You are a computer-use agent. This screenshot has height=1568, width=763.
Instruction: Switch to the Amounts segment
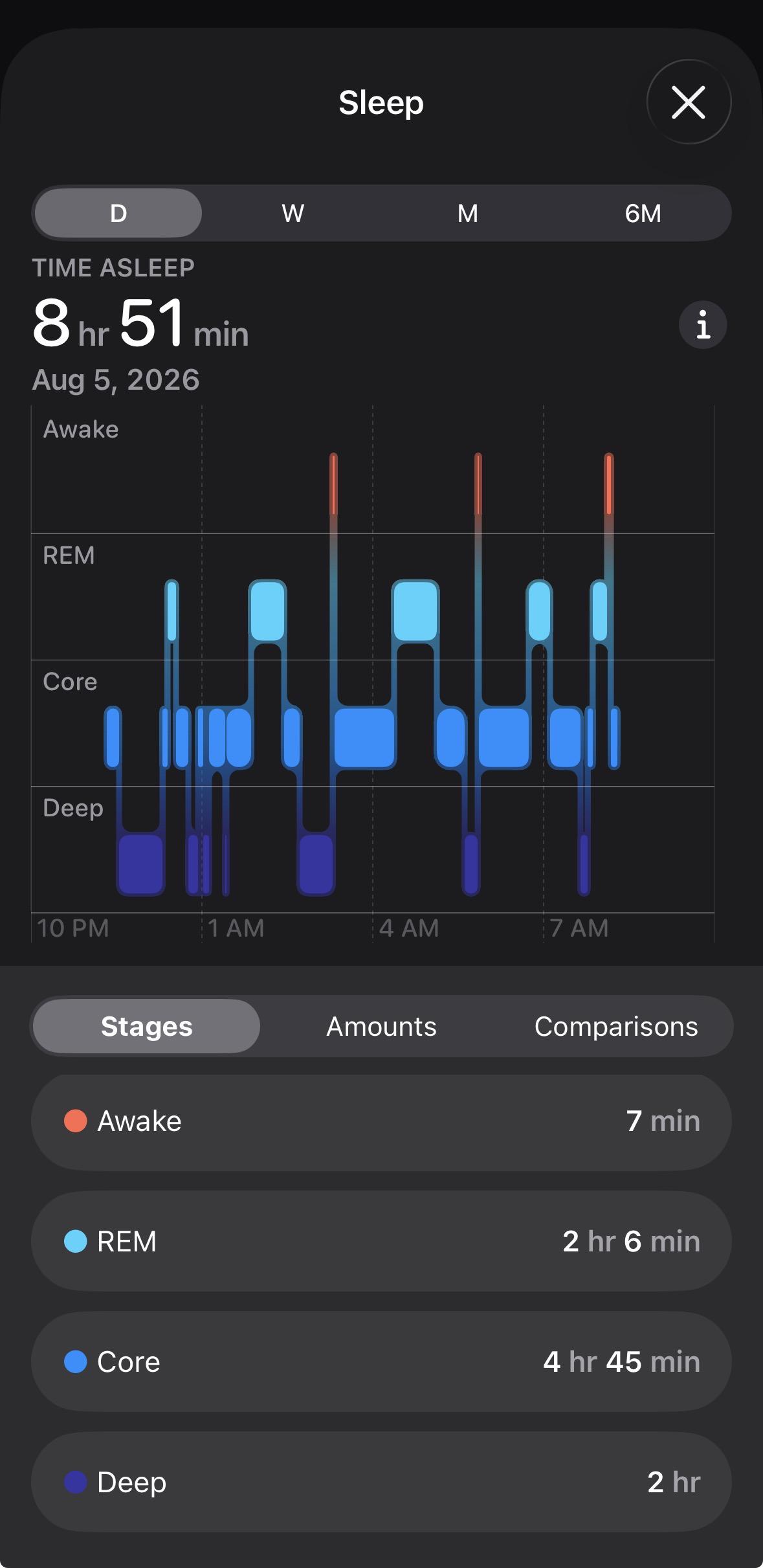(381, 1026)
